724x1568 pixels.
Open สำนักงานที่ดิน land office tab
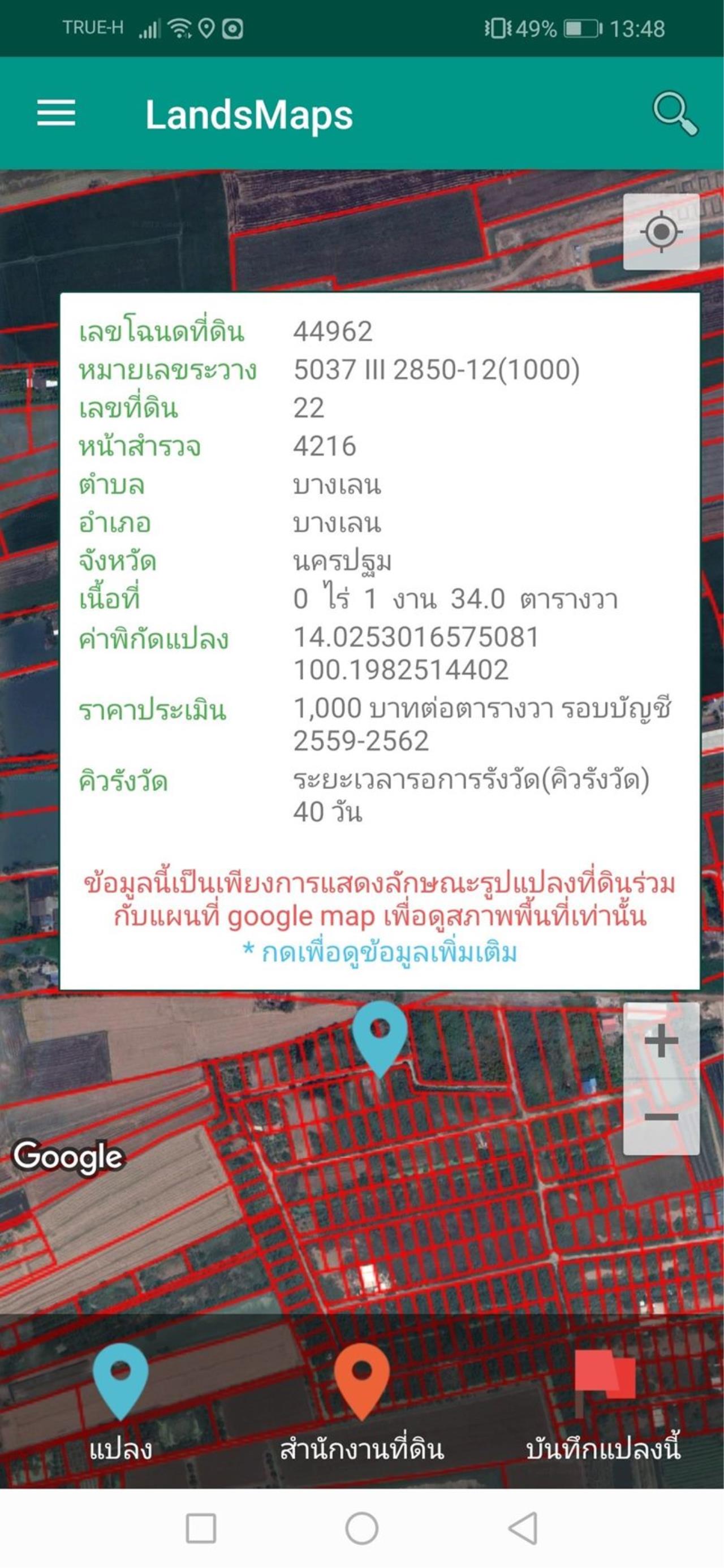(361, 1403)
